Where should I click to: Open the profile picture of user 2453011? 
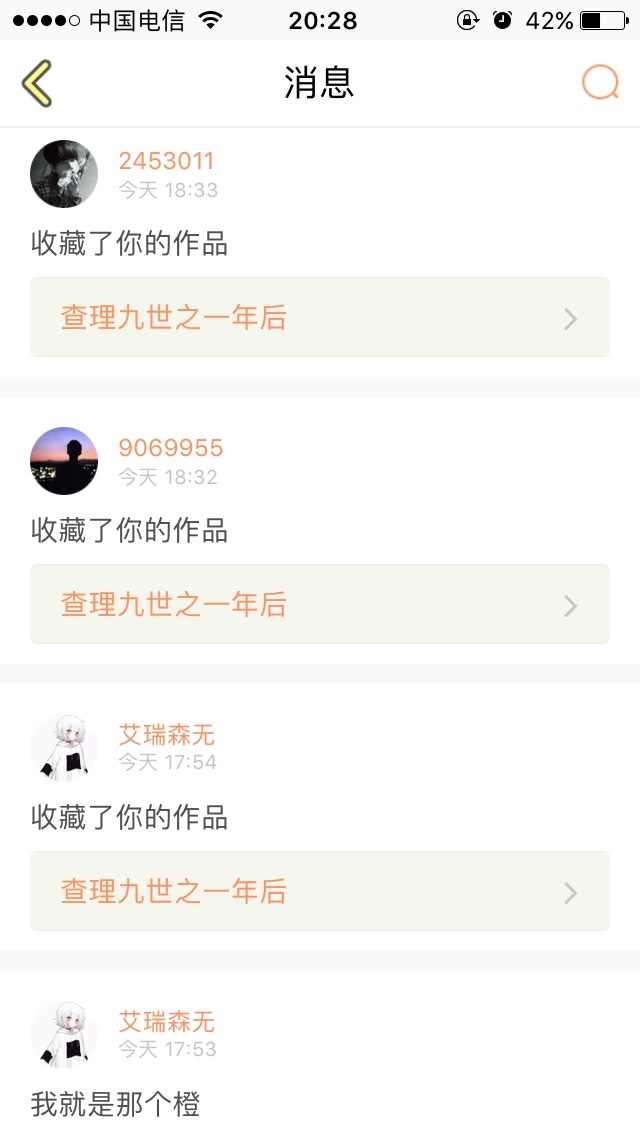click(64, 174)
